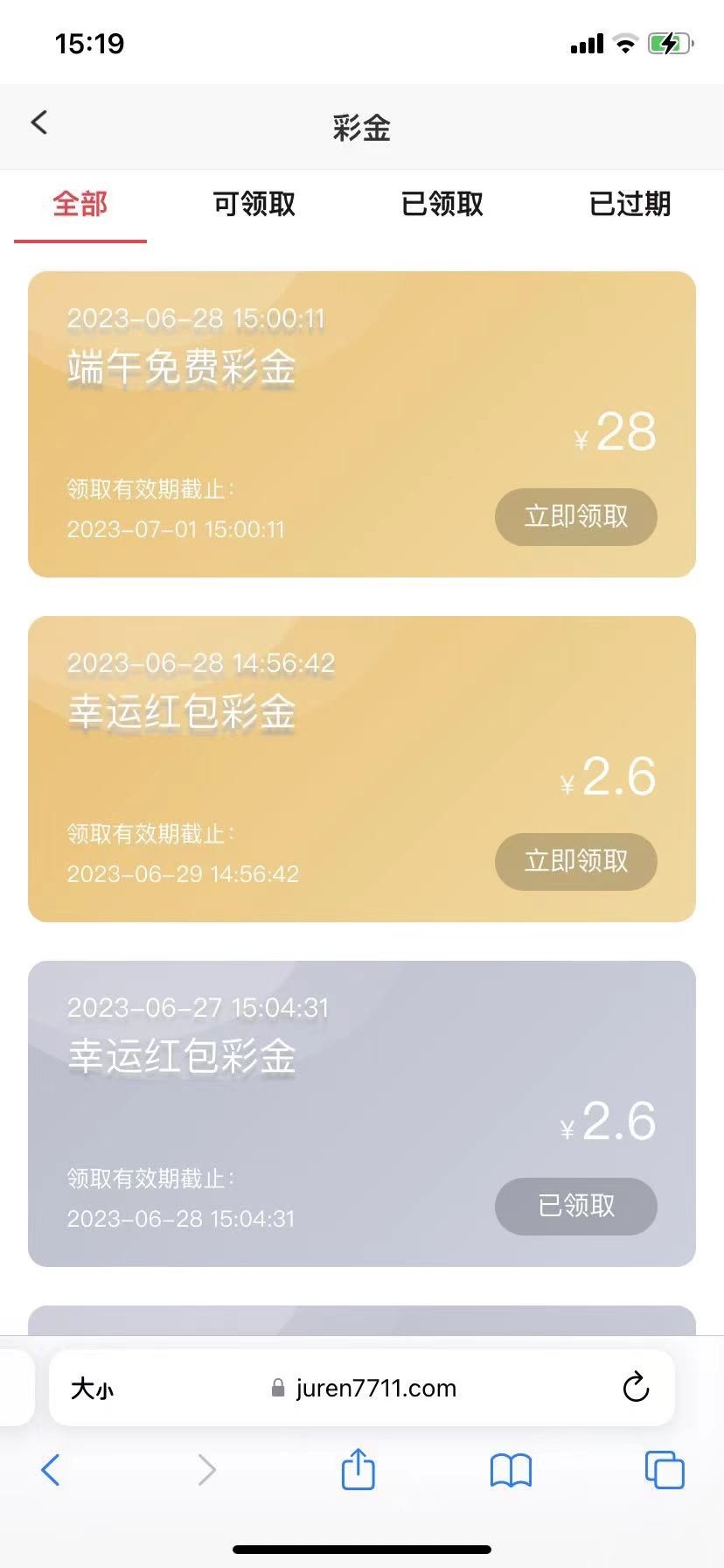Viewport: 724px width, 1568px height.
Task: Switch to the 全部 tab
Action: (x=80, y=204)
